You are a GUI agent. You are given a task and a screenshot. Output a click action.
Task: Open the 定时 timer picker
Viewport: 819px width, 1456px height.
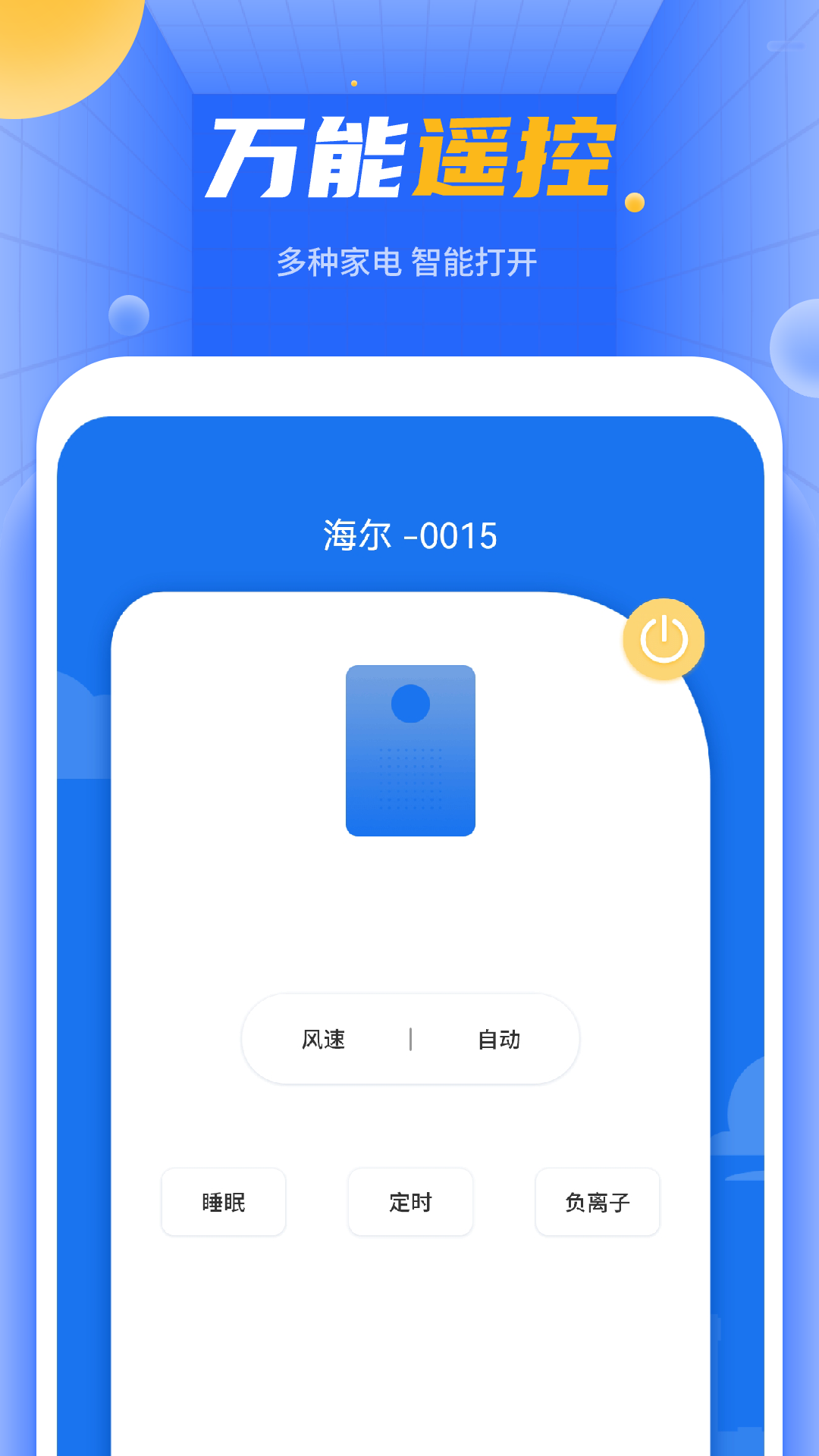409,1203
